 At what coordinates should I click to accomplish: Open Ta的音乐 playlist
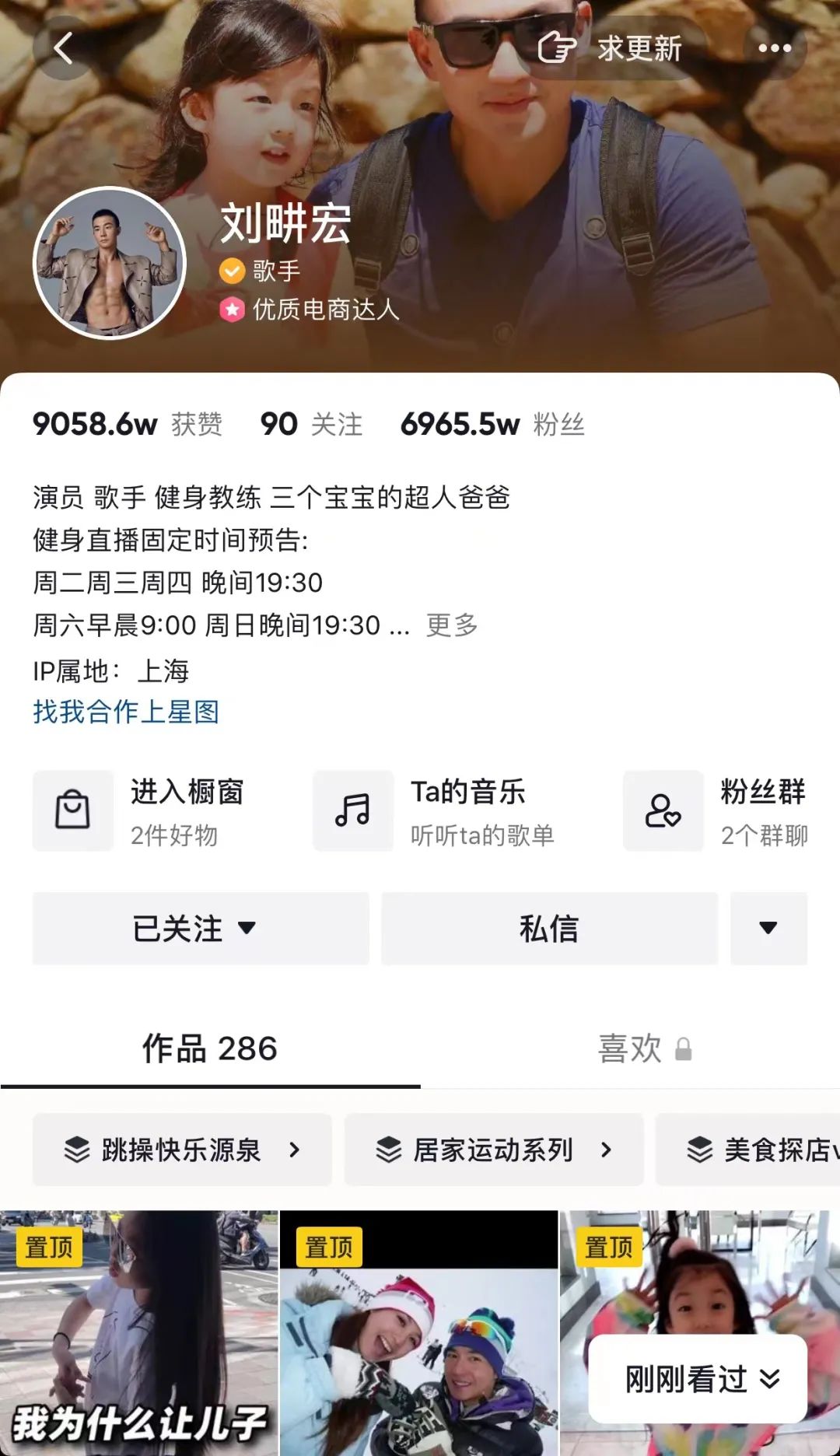pos(434,811)
